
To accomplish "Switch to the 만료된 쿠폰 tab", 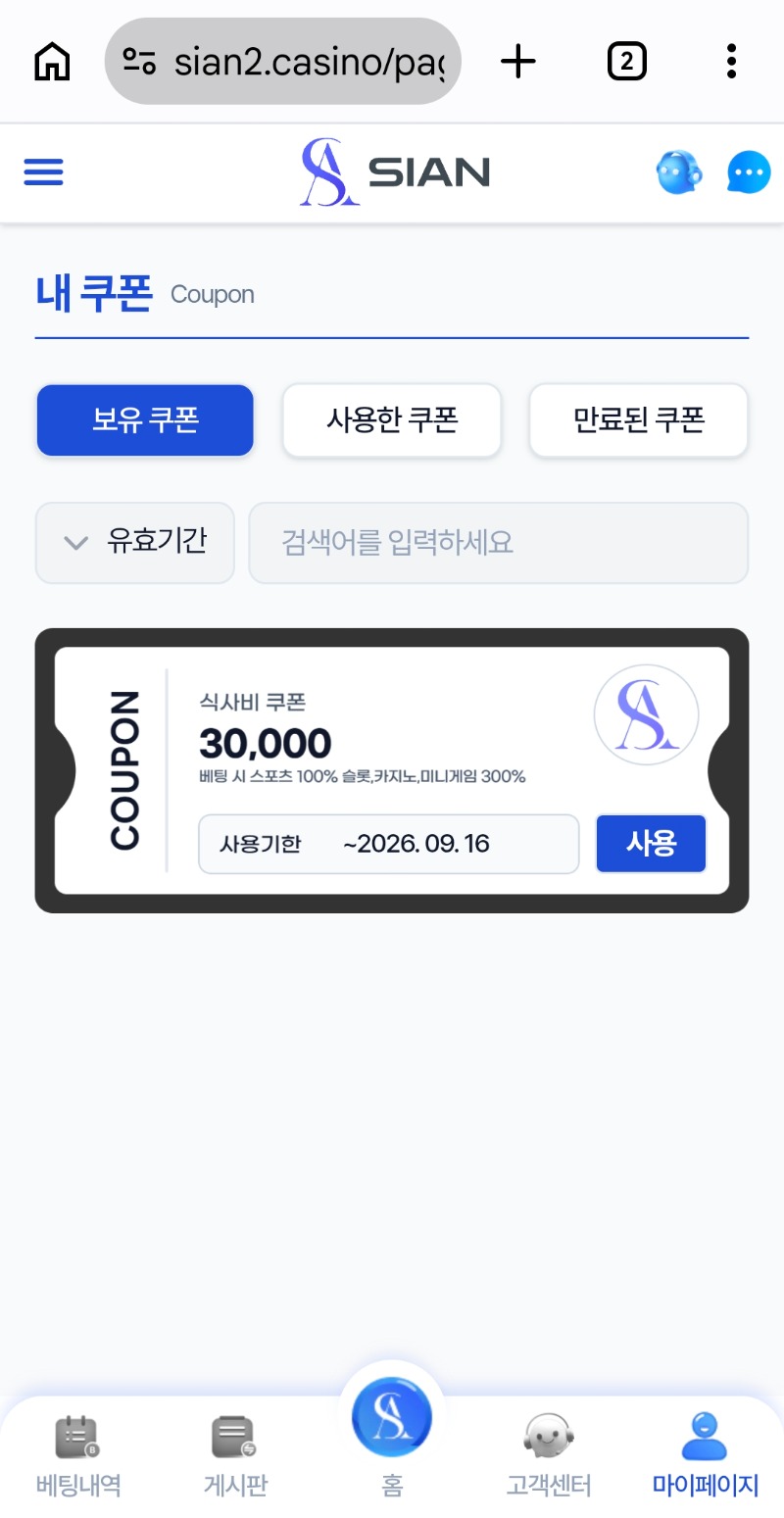I will click(639, 420).
